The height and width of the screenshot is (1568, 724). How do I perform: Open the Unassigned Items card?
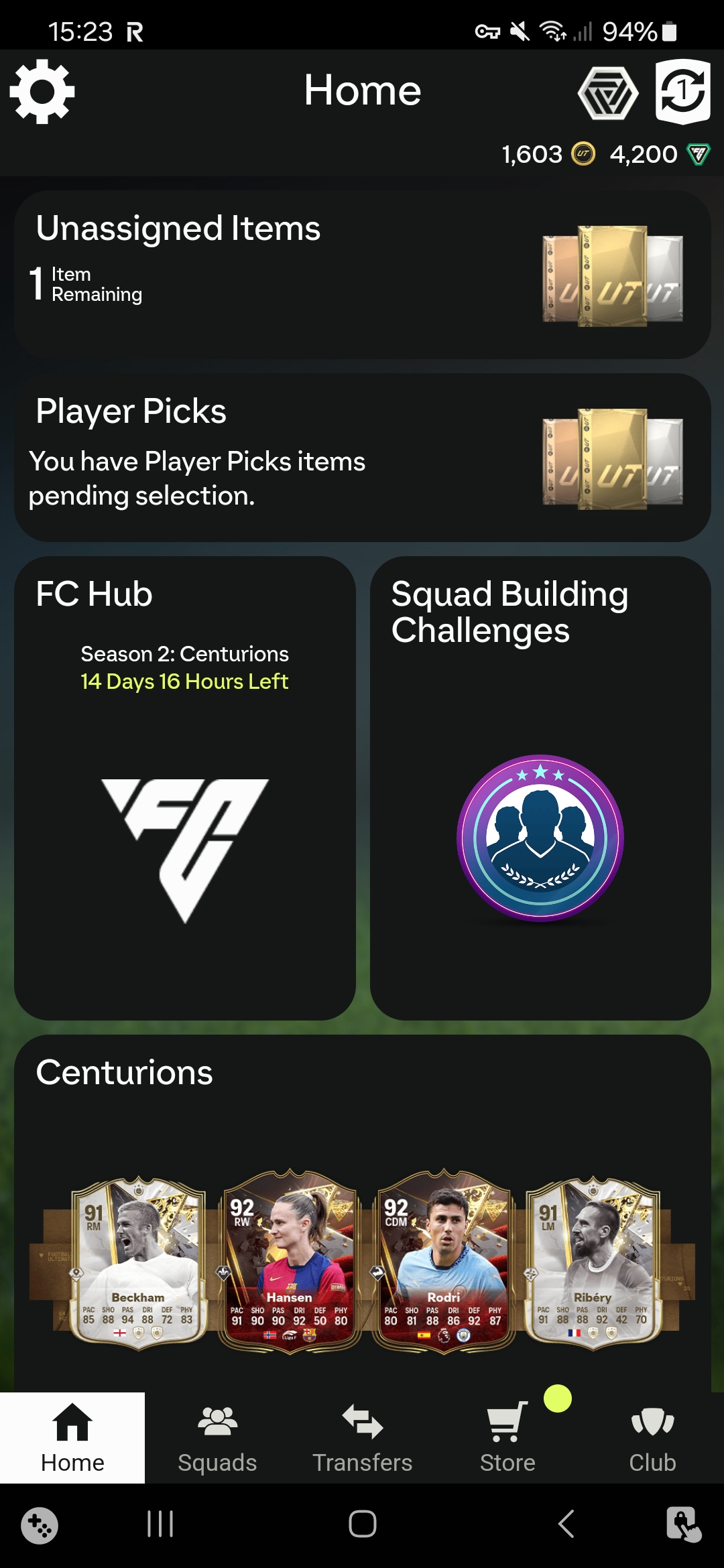[362, 274]
